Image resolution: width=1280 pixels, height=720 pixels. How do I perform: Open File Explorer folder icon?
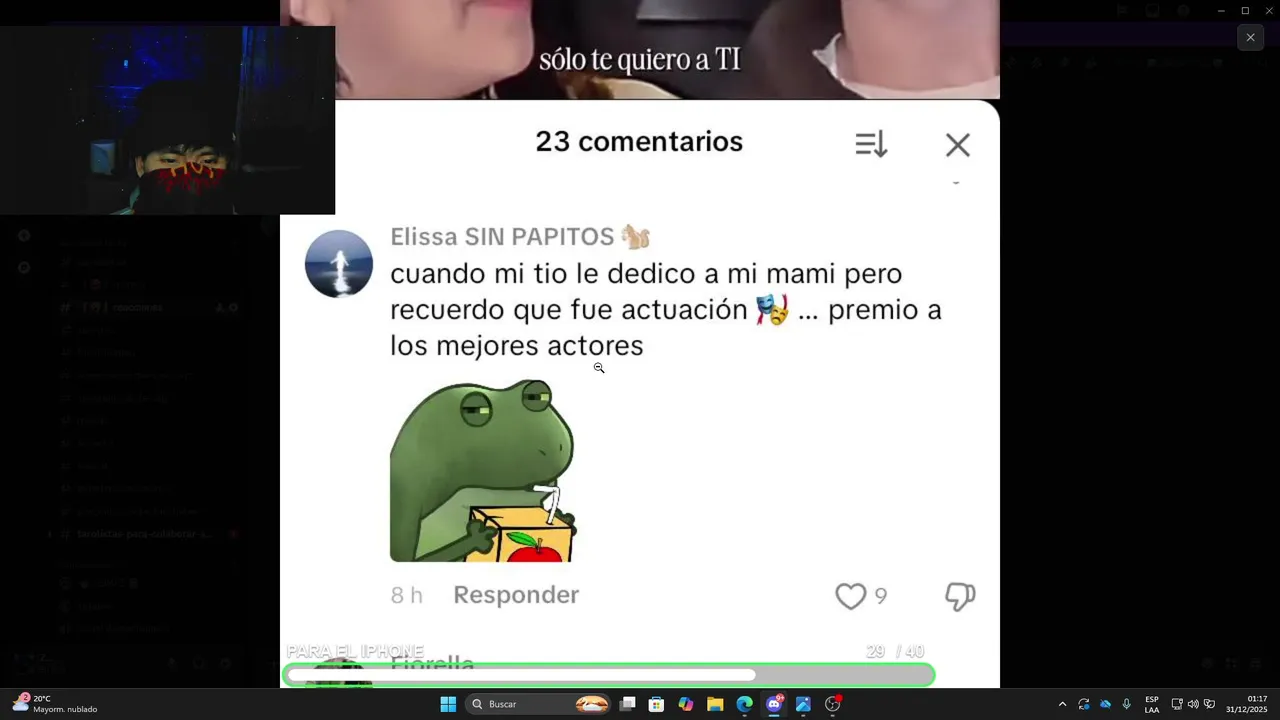point(715,704)
